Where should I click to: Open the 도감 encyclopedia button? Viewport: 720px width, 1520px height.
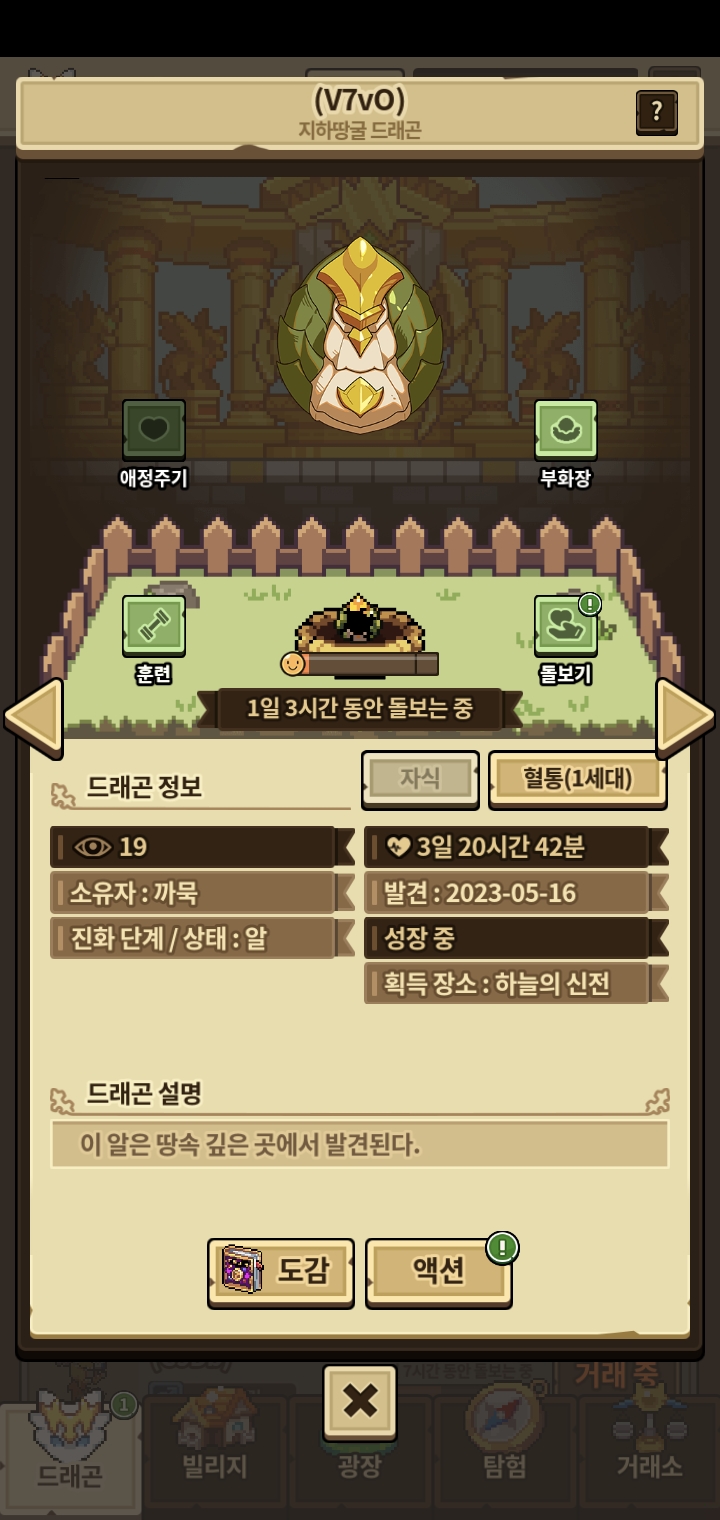tap(281, 1272)
